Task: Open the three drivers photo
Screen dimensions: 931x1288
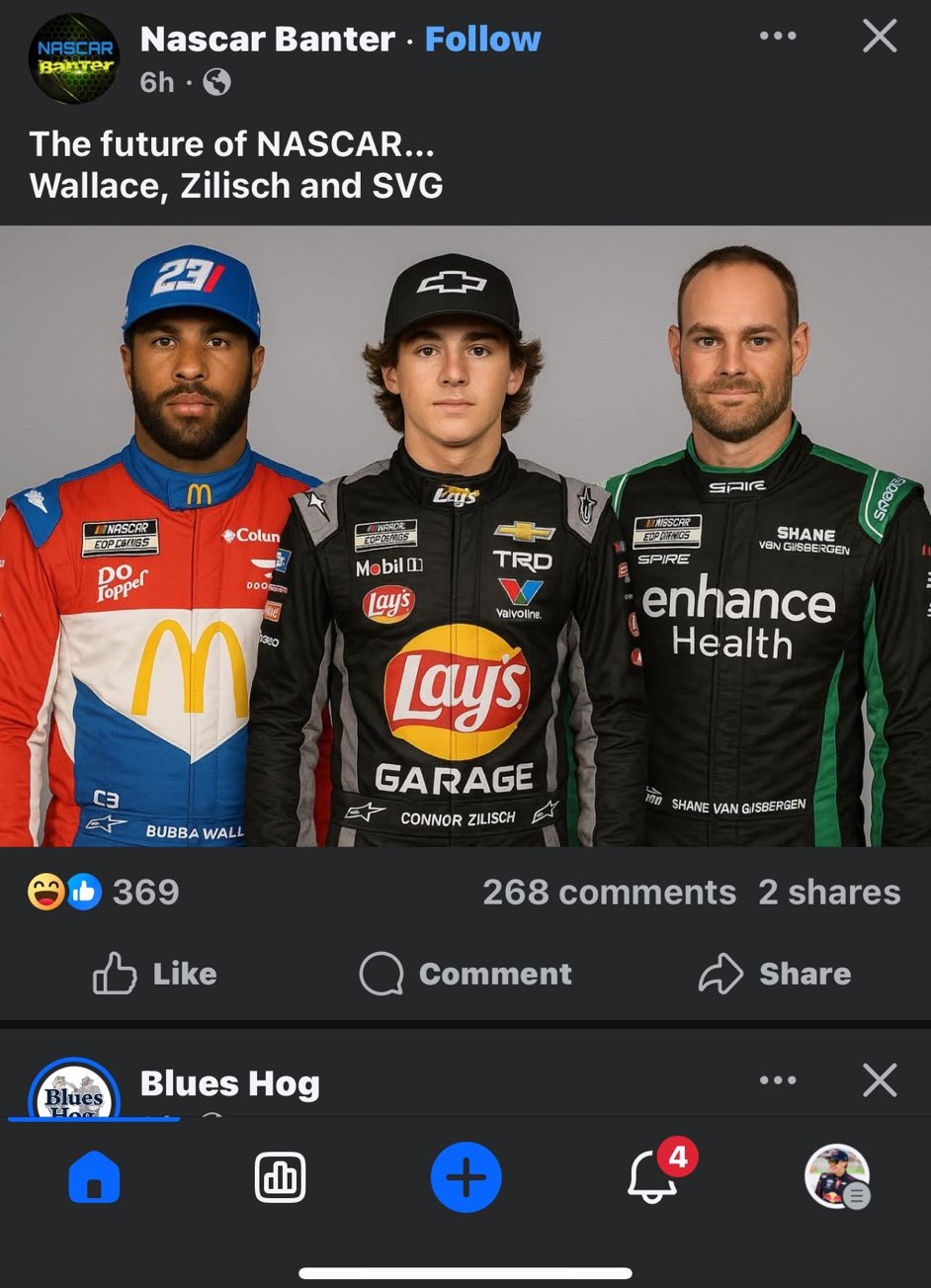Action: point(465,536)
